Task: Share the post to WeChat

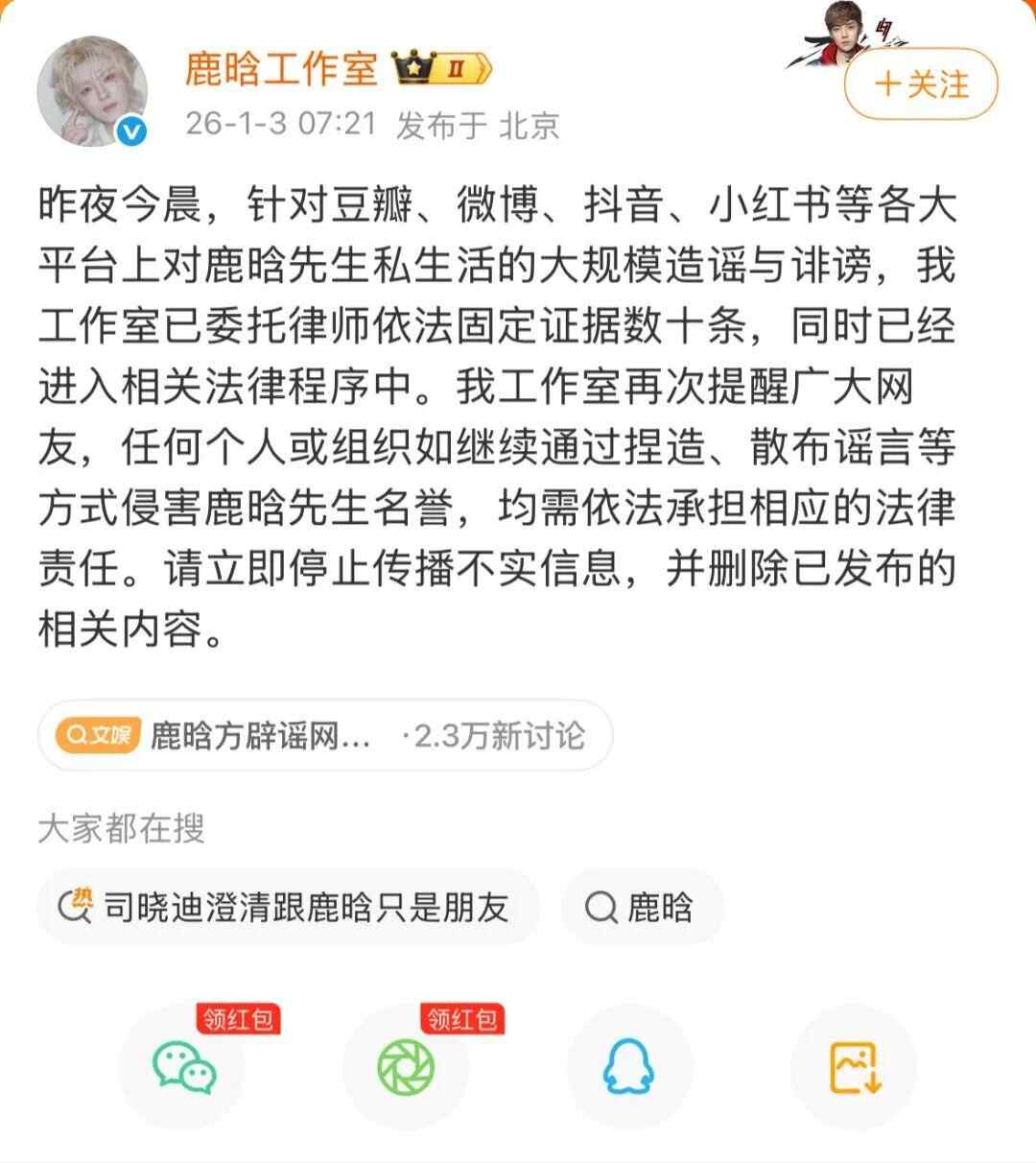Action: pos(183,1067)
